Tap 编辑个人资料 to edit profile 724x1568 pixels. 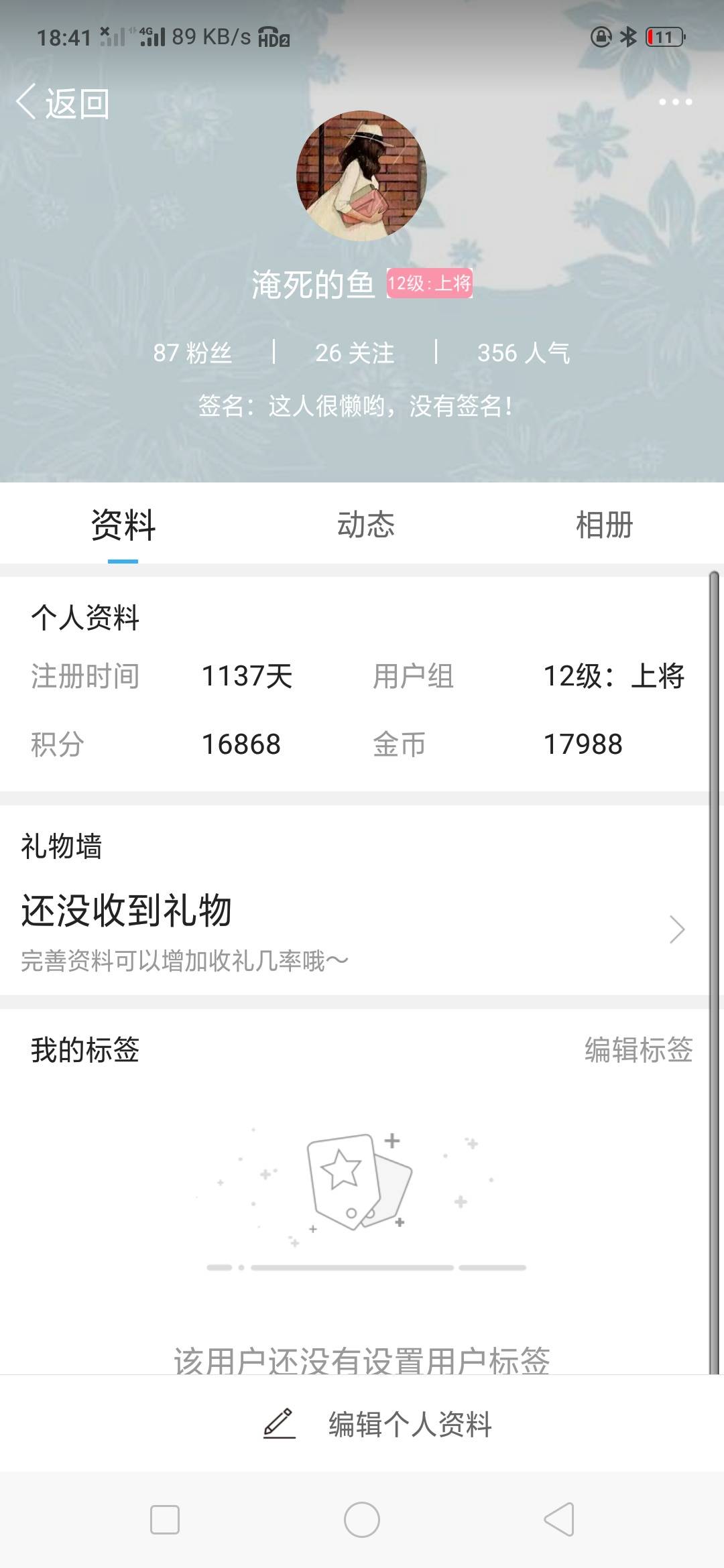377,1423
